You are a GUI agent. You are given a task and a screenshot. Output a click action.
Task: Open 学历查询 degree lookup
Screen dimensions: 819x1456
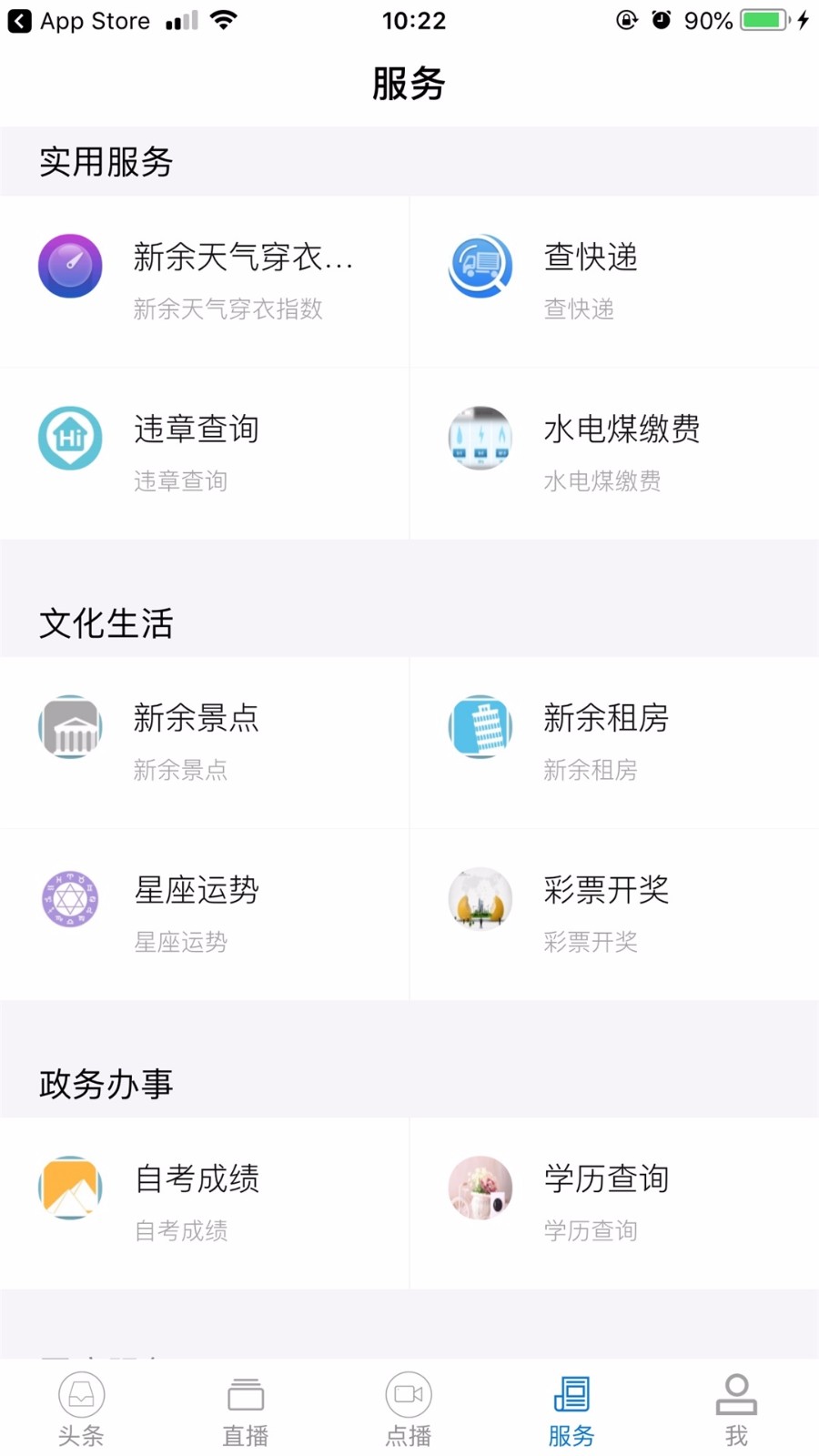tap(614, 1202)
